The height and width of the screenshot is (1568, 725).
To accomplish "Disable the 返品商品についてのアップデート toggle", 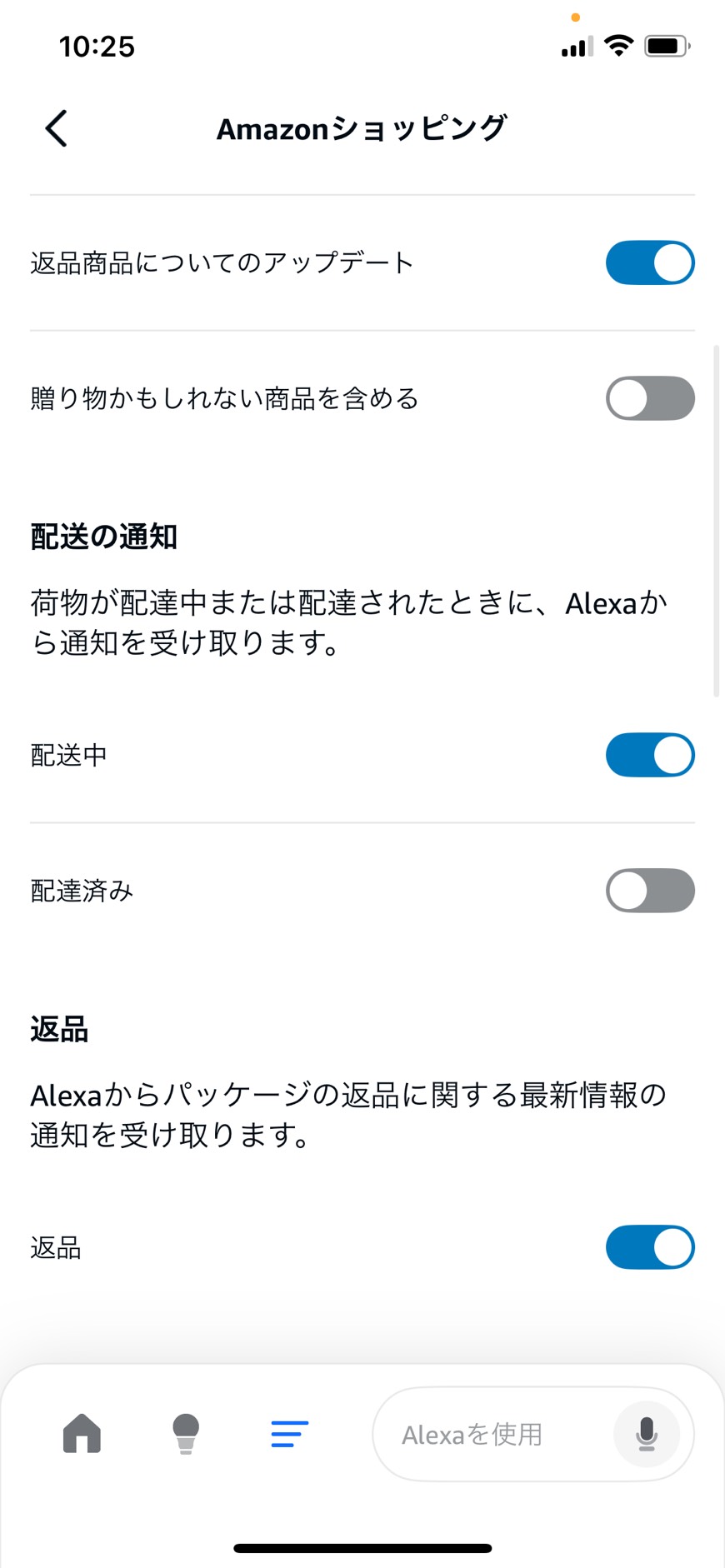I will [x=650, y=262].
